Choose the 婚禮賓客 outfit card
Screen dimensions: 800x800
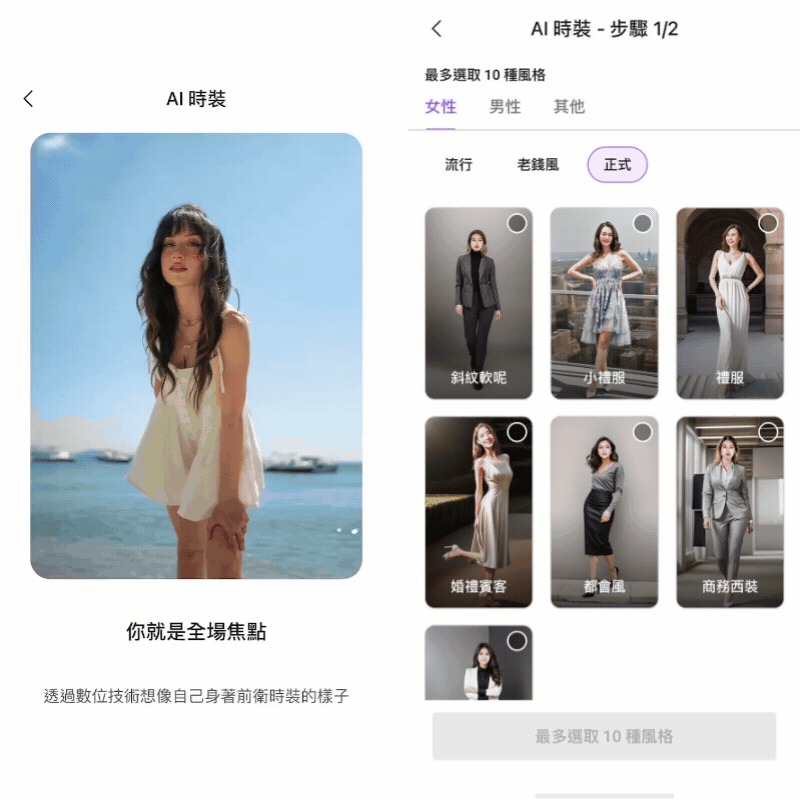478,512
